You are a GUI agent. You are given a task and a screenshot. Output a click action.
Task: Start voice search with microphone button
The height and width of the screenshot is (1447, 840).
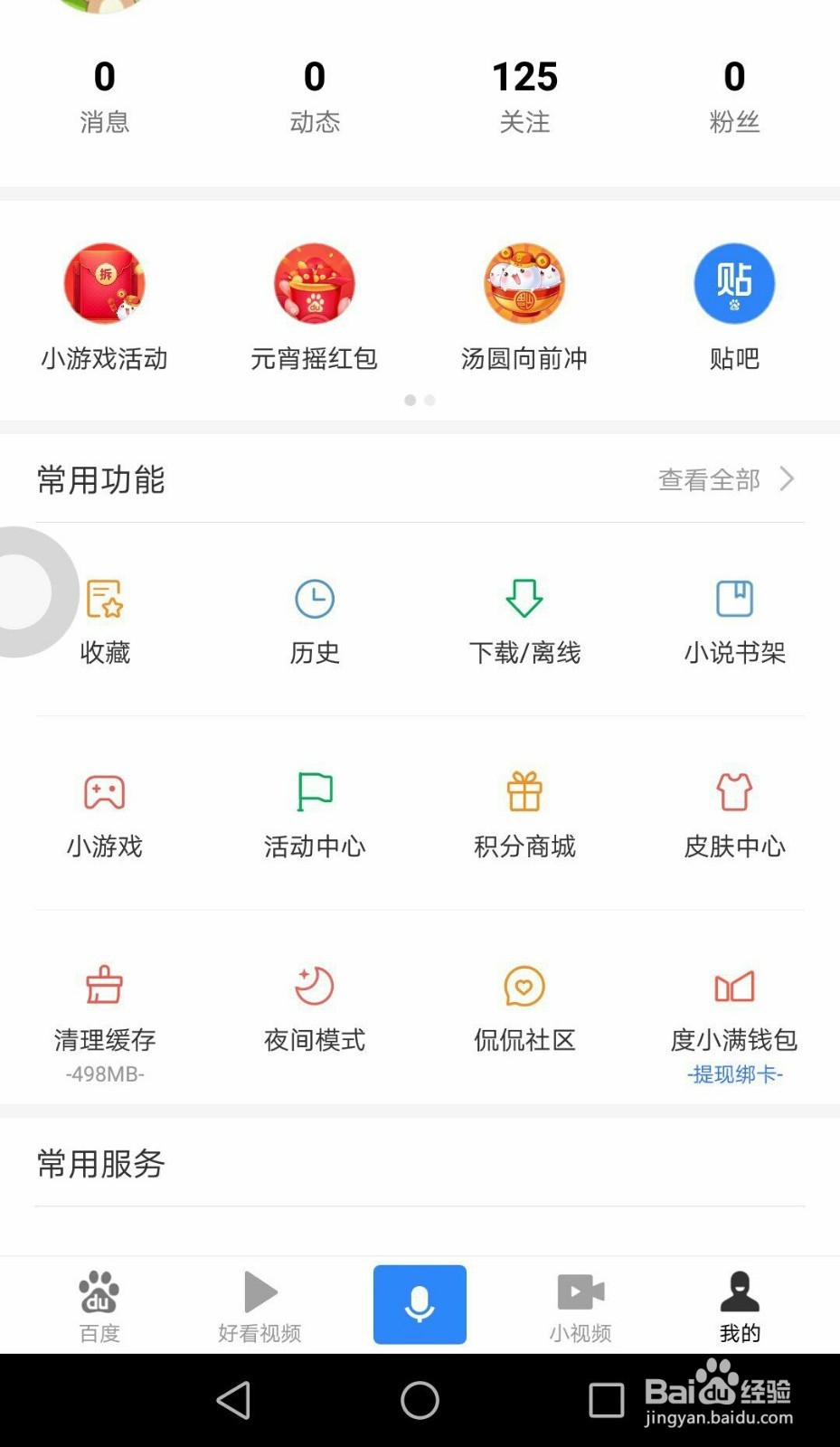click(x=420, y=1304)
